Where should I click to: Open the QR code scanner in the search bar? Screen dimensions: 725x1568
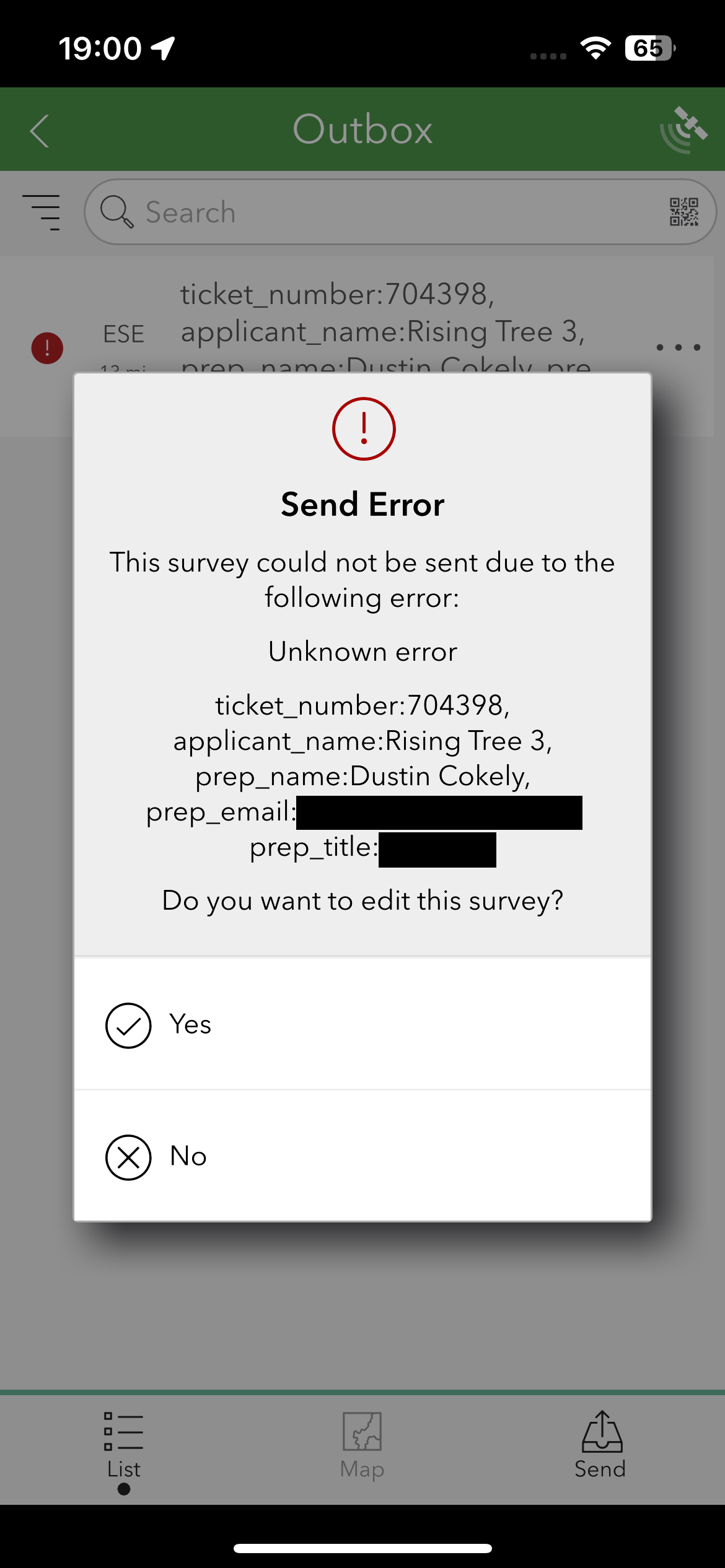coord(685,211)
